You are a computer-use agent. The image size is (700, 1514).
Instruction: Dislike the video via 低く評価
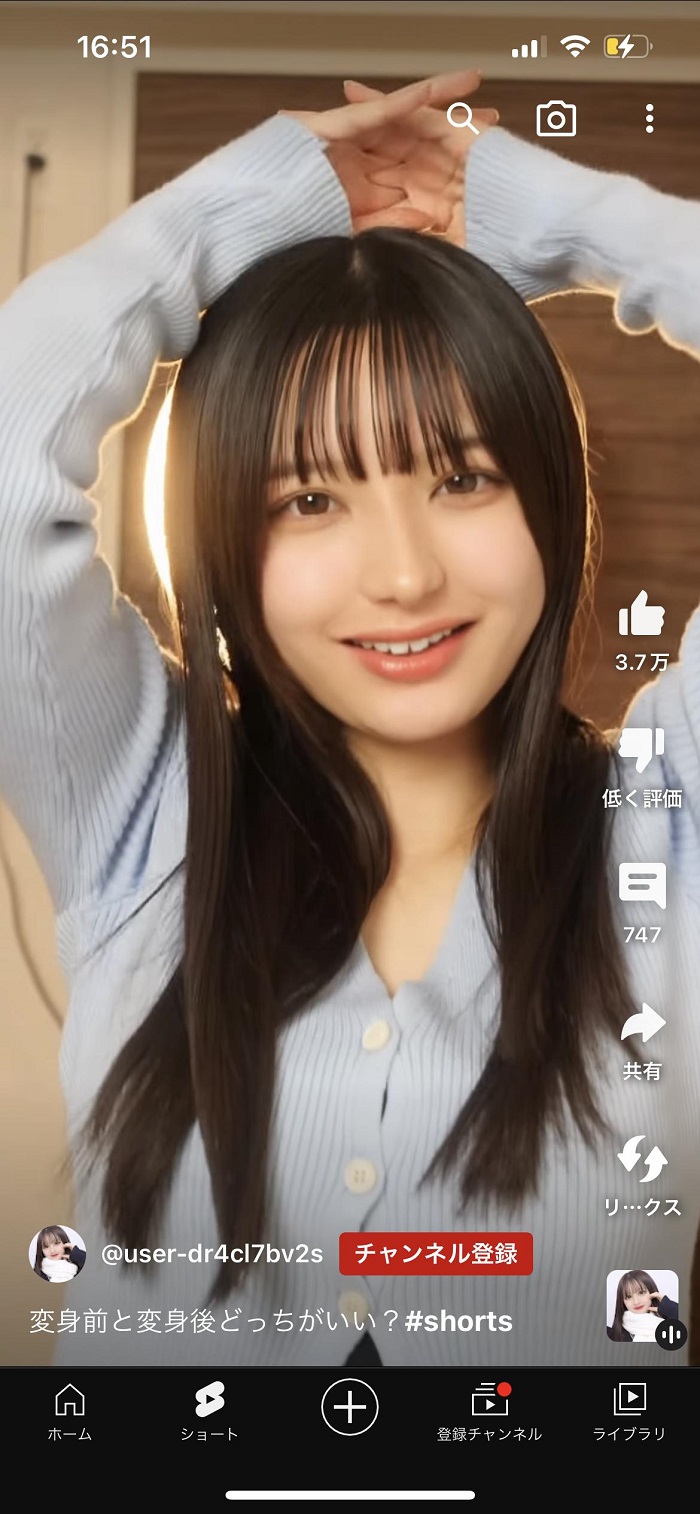(641, 752)
